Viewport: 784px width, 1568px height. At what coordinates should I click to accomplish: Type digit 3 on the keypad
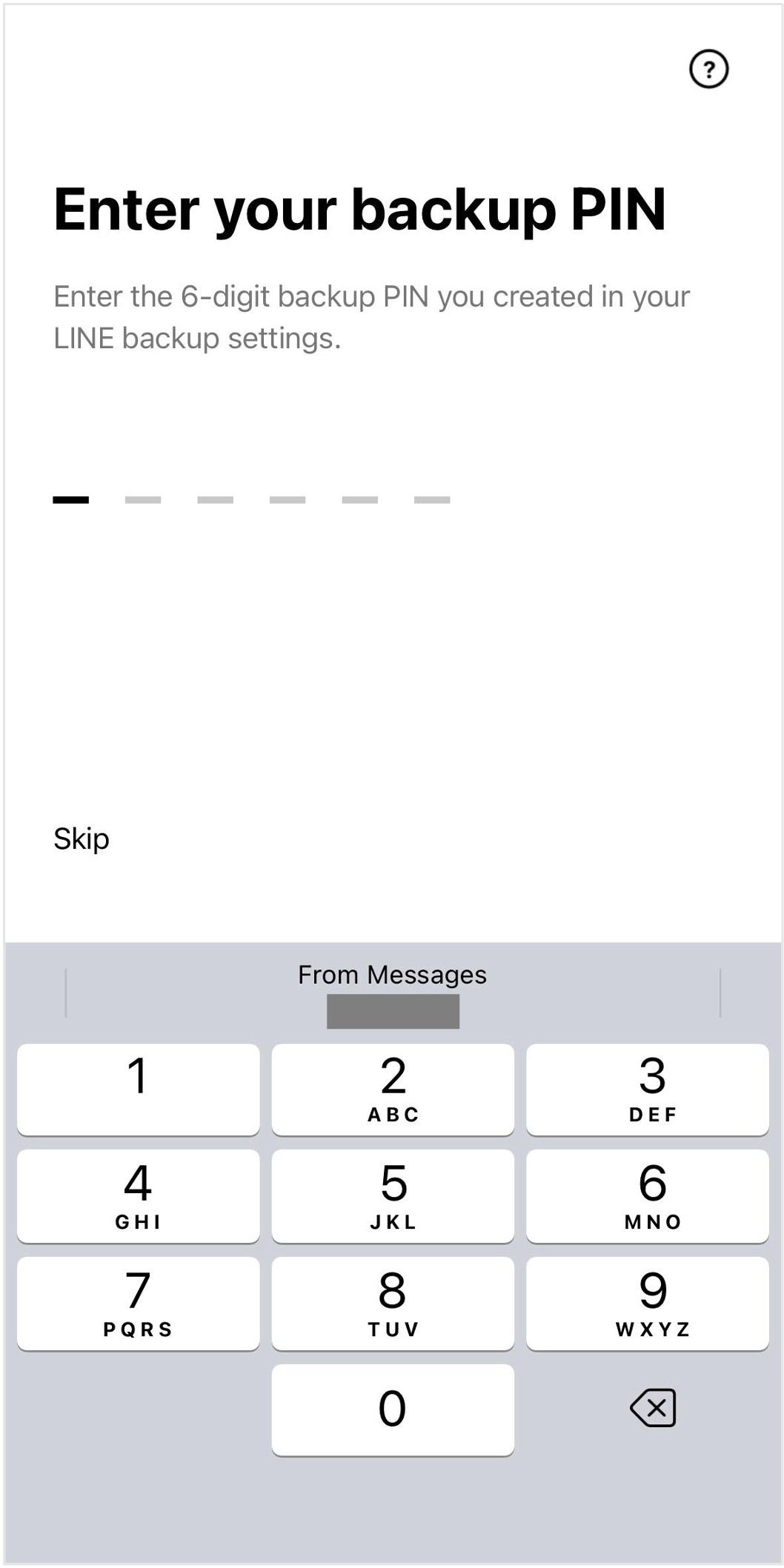(x=647, y=1089)
